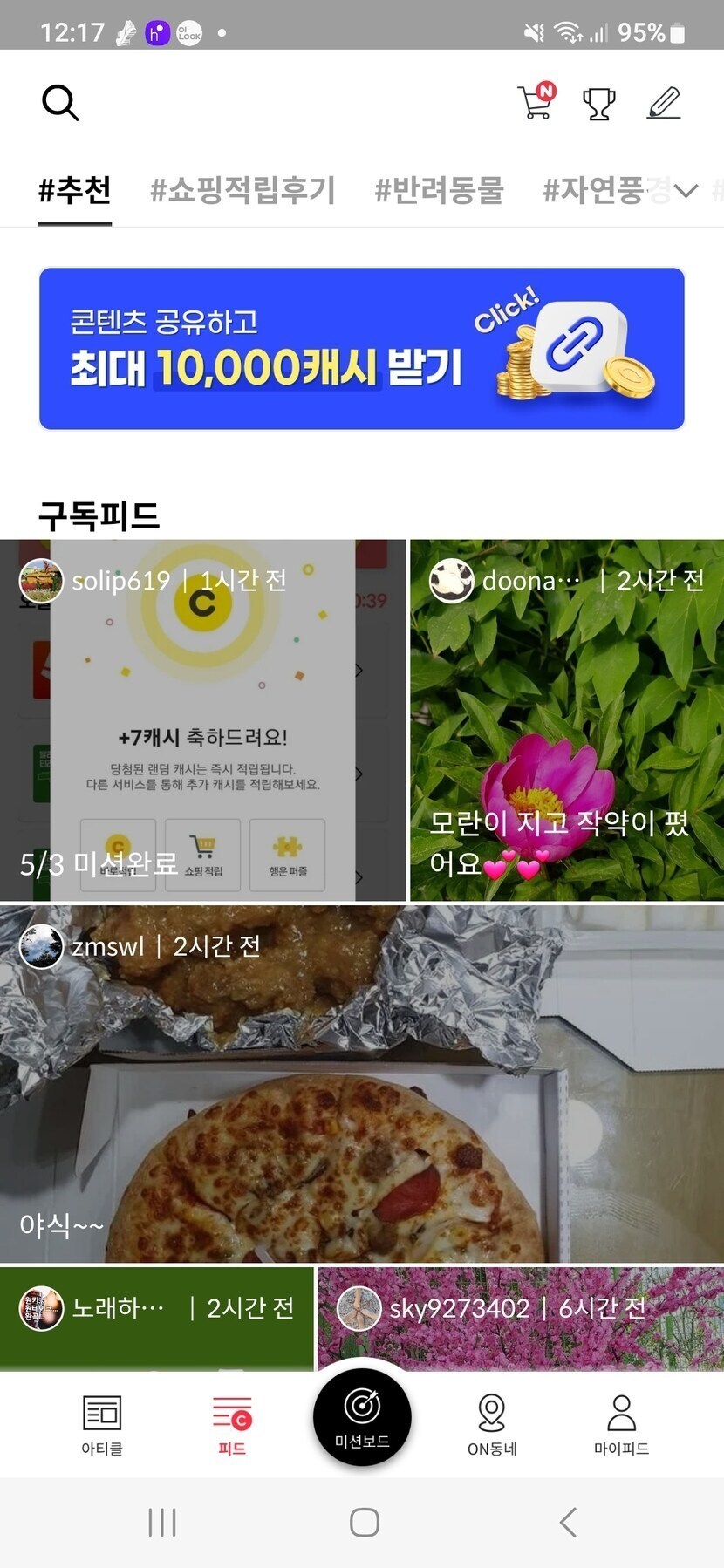
Task: Open the trophy ranking icon
Action: point(599,104)
